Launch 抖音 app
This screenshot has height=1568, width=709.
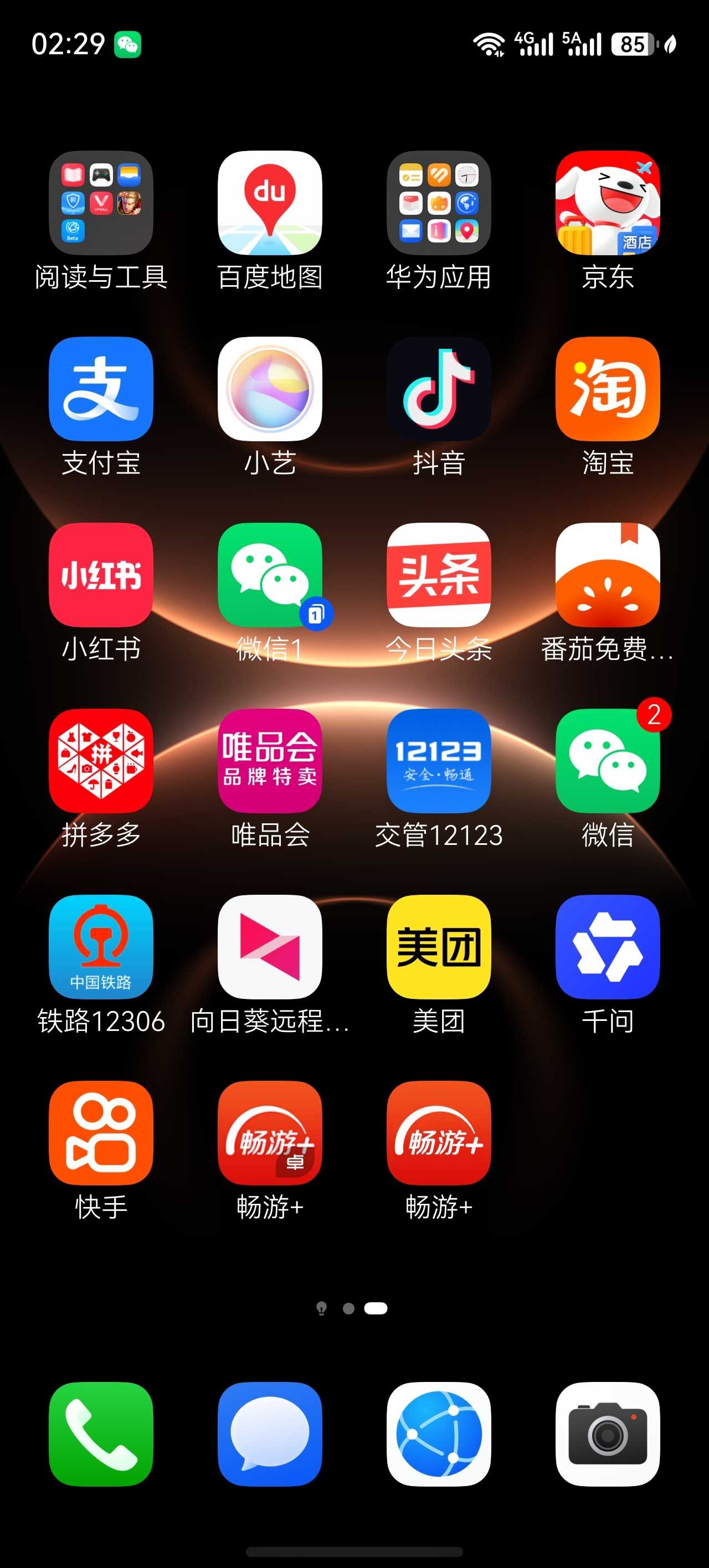(x=439, y=389)
